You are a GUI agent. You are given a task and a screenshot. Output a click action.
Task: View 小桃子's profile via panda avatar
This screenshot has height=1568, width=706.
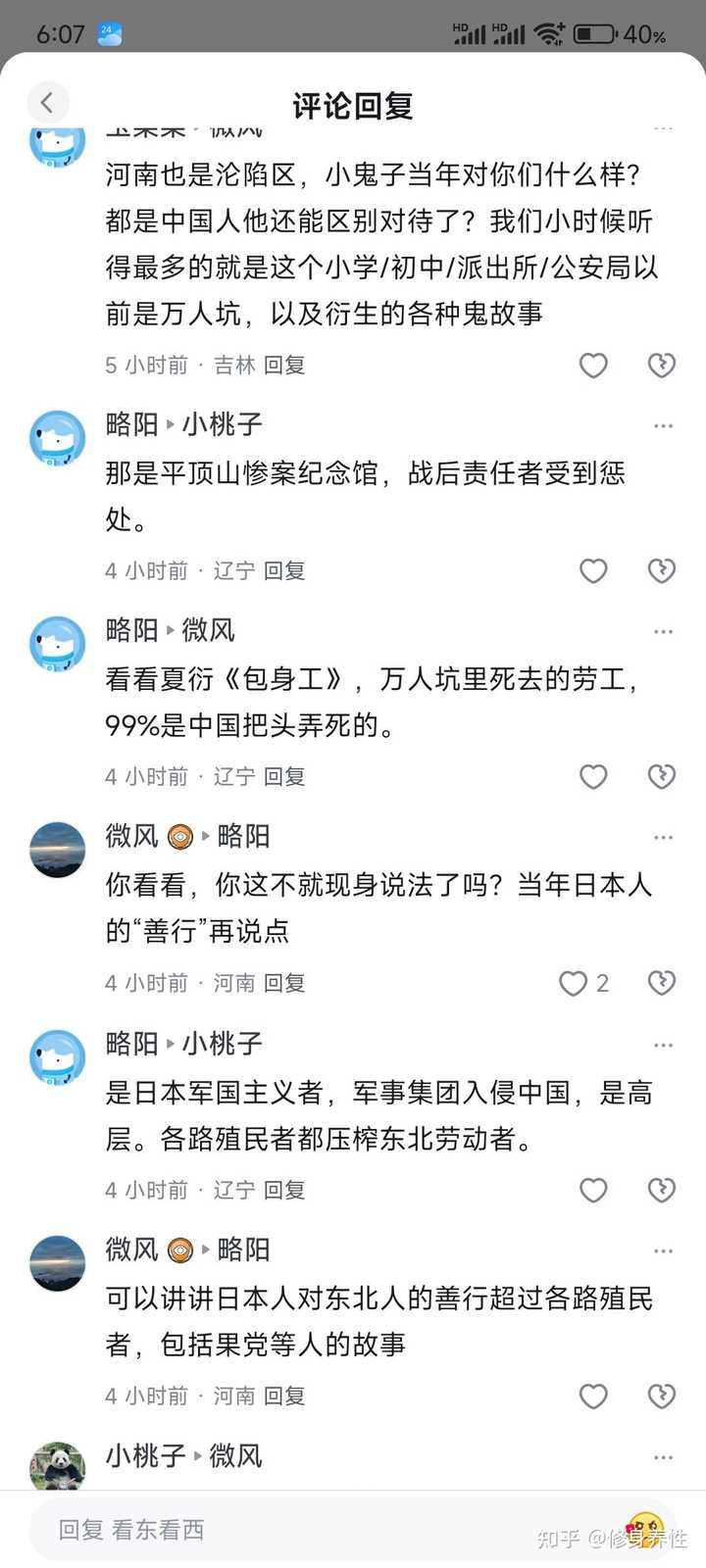(58, 1467)
